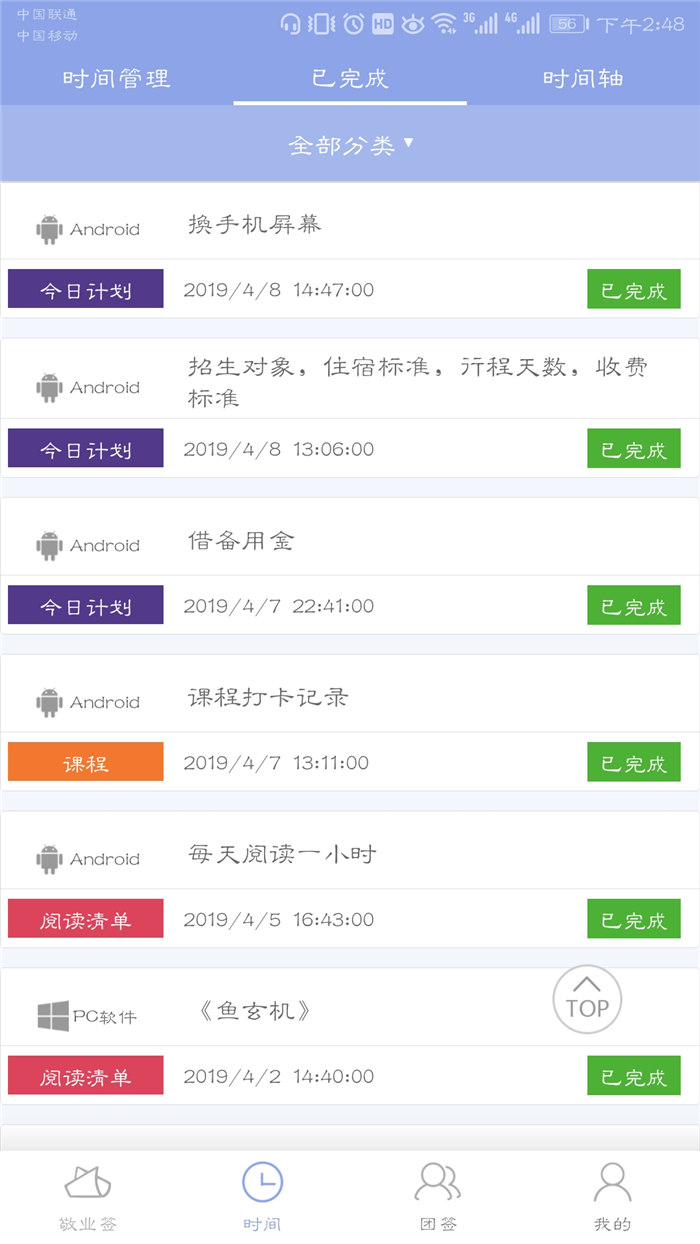Open the 我的 profile tab

point(613,1196)
